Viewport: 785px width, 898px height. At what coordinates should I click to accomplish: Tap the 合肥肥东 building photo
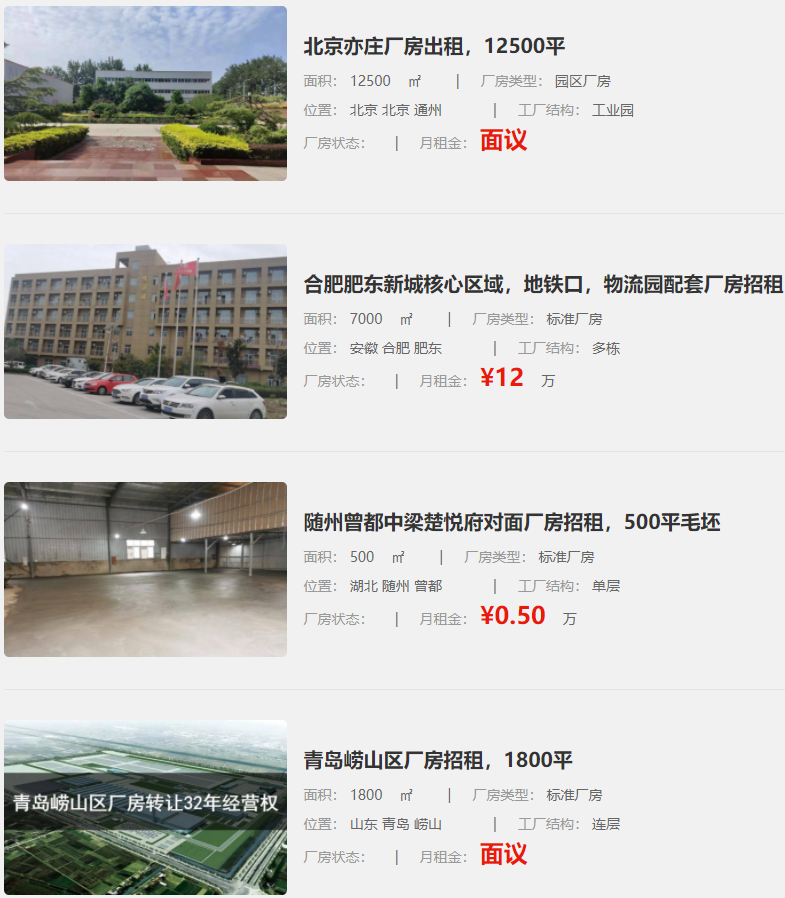145,332
